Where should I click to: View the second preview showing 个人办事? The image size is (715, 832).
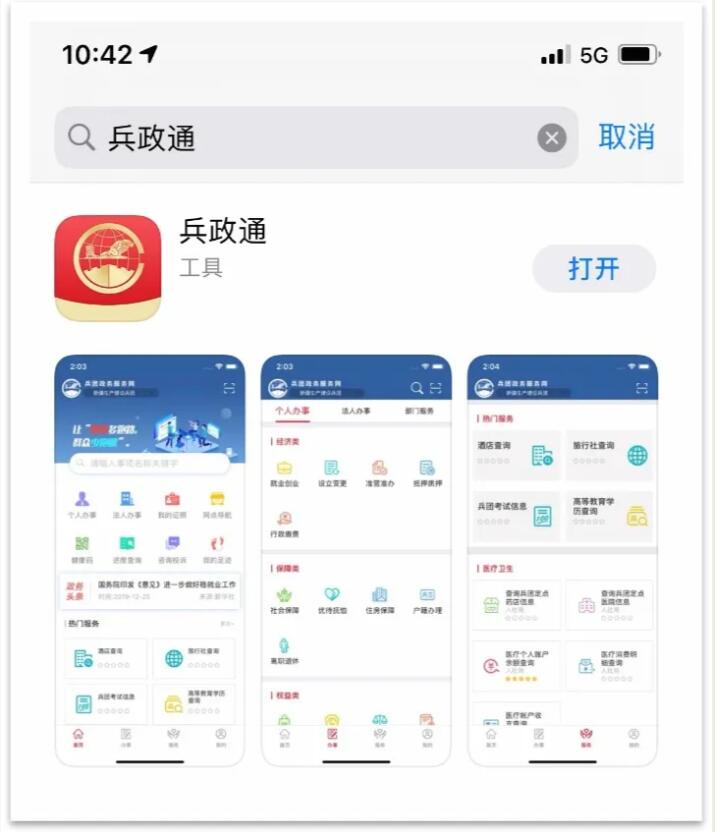click(x=356, y=560)
